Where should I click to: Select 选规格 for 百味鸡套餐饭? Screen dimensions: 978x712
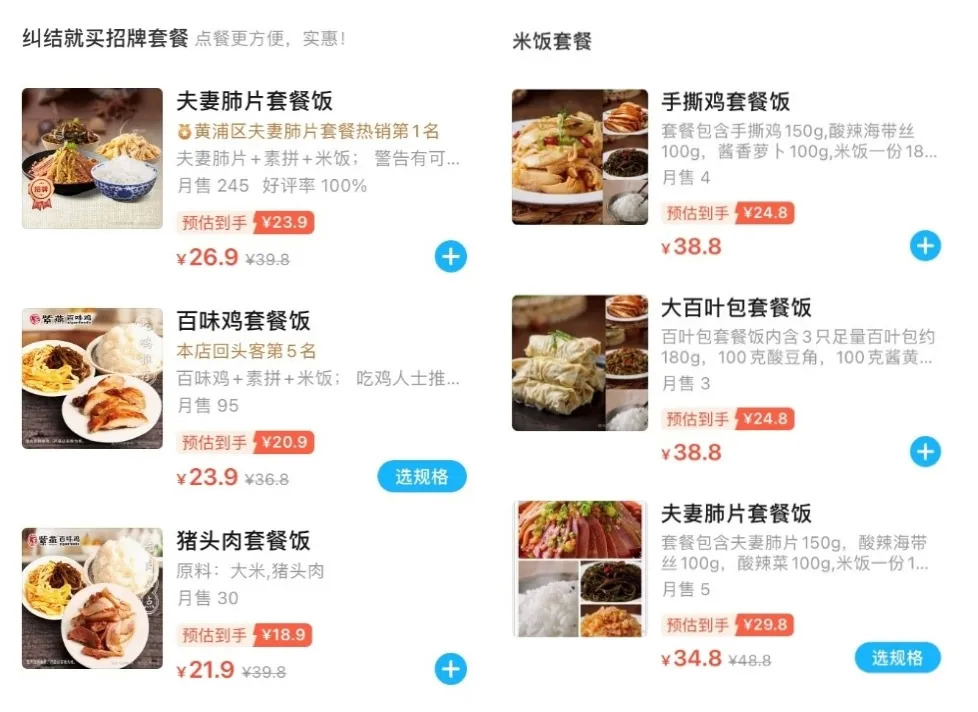[x=422, y=477]
